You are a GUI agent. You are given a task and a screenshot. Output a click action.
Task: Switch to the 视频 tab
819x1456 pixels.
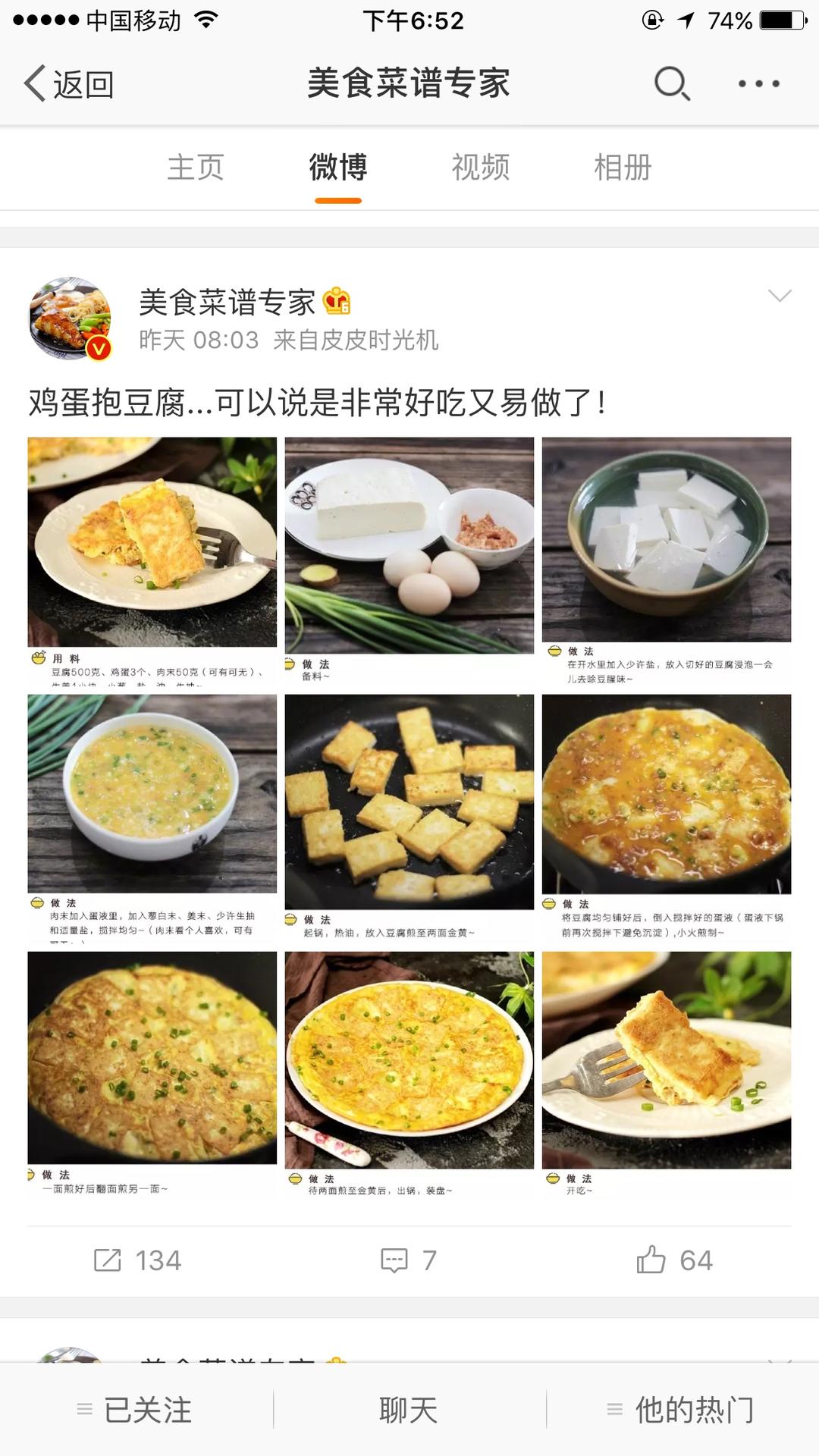click(x=481, y=168)
